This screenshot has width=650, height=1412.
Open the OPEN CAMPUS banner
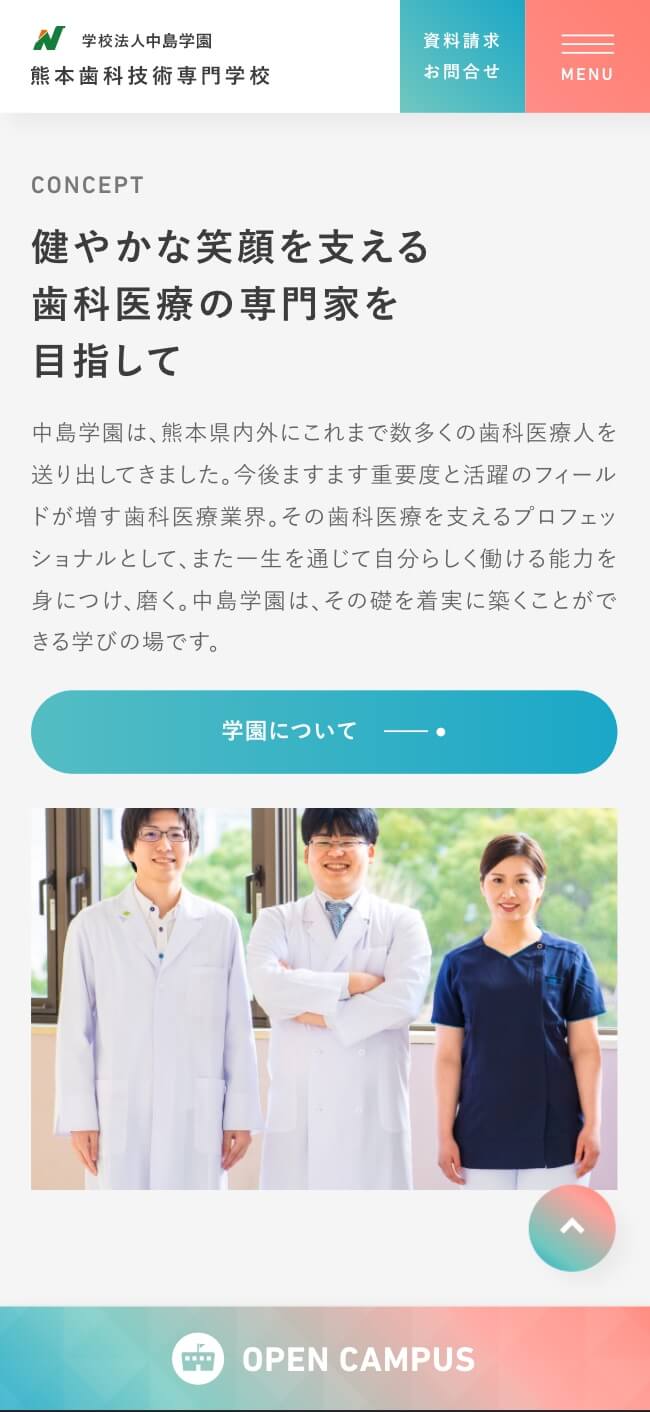[x=324, y=1358]
